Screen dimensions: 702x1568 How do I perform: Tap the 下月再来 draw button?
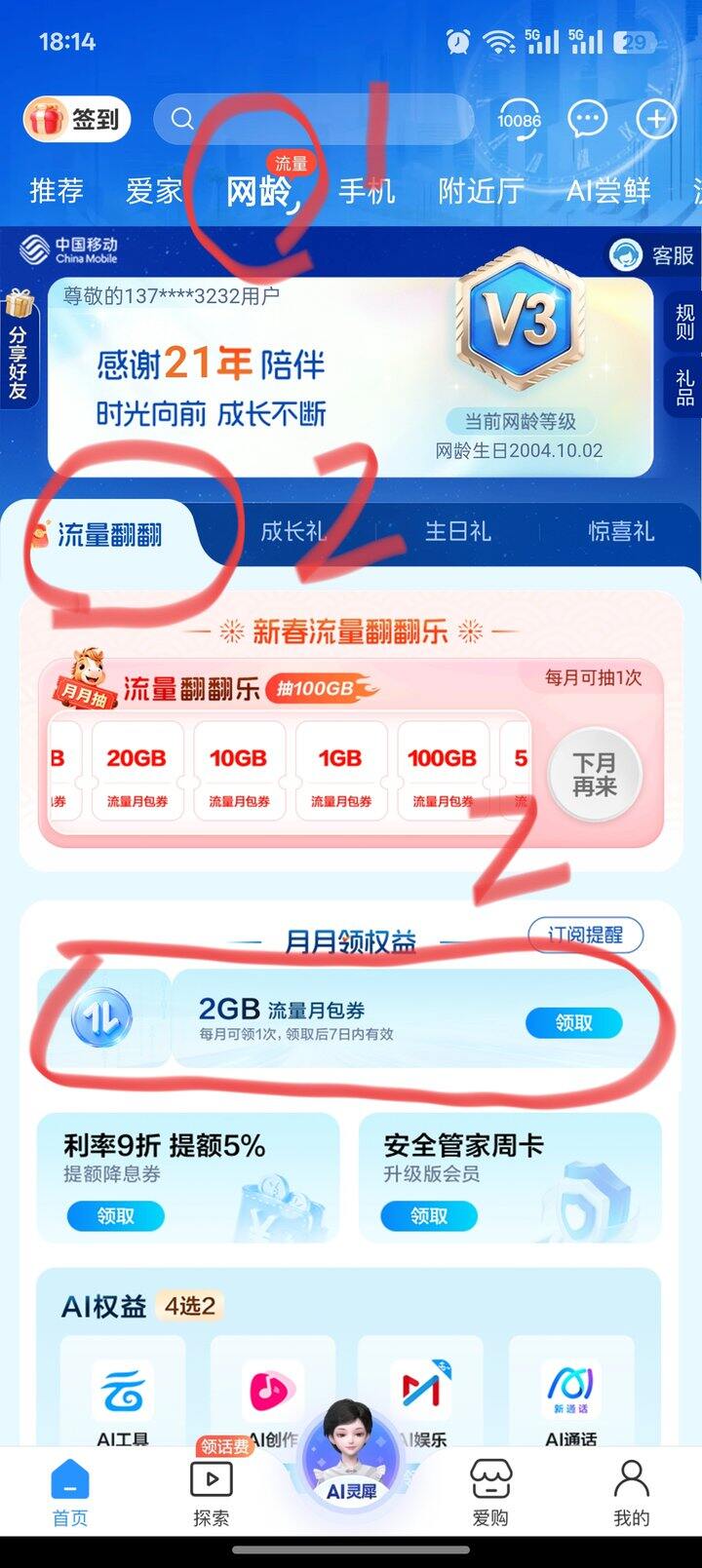595,773
